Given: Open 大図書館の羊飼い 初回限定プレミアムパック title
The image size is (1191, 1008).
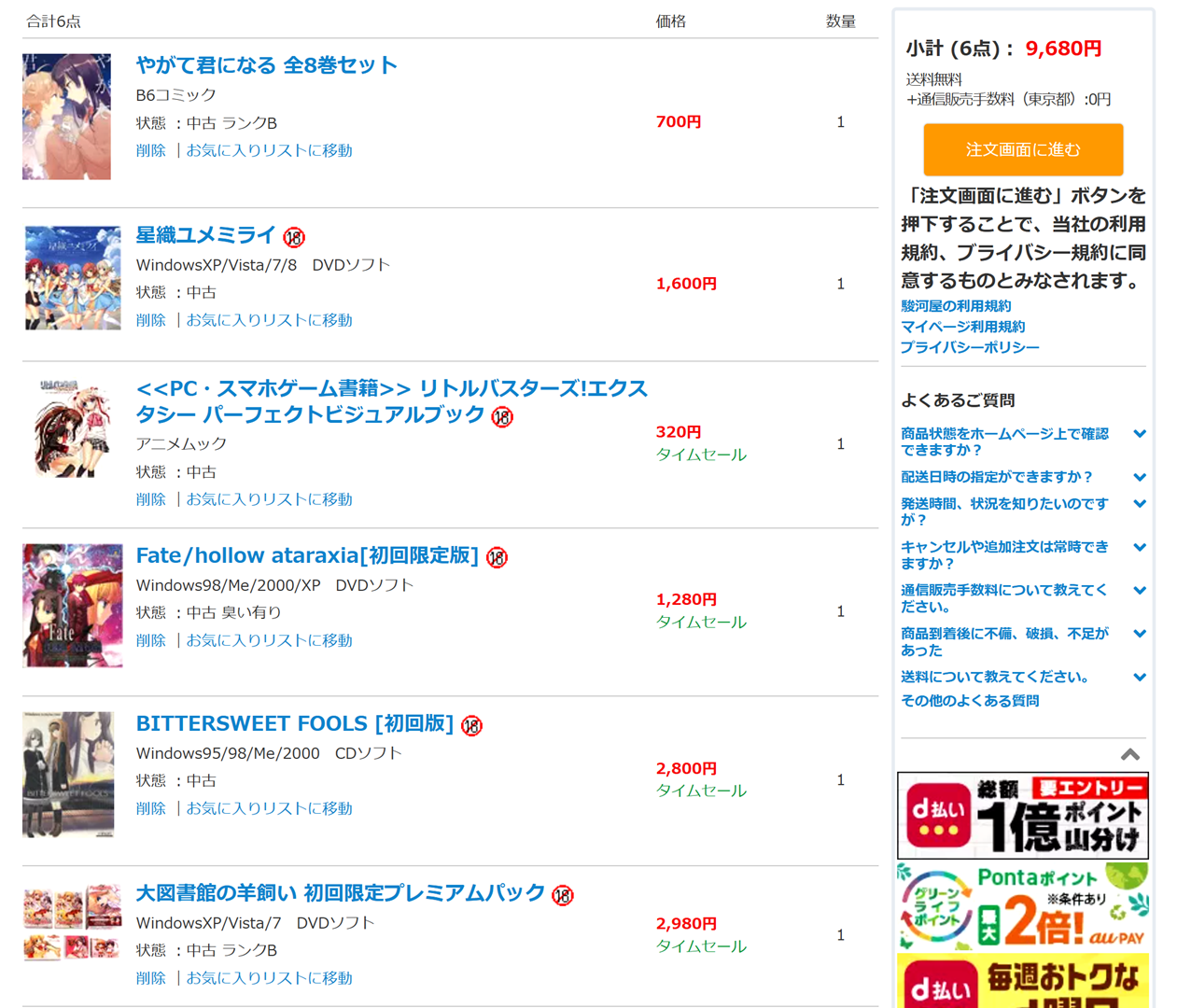Looking at the screenshot, I should [x=340, y=893].
